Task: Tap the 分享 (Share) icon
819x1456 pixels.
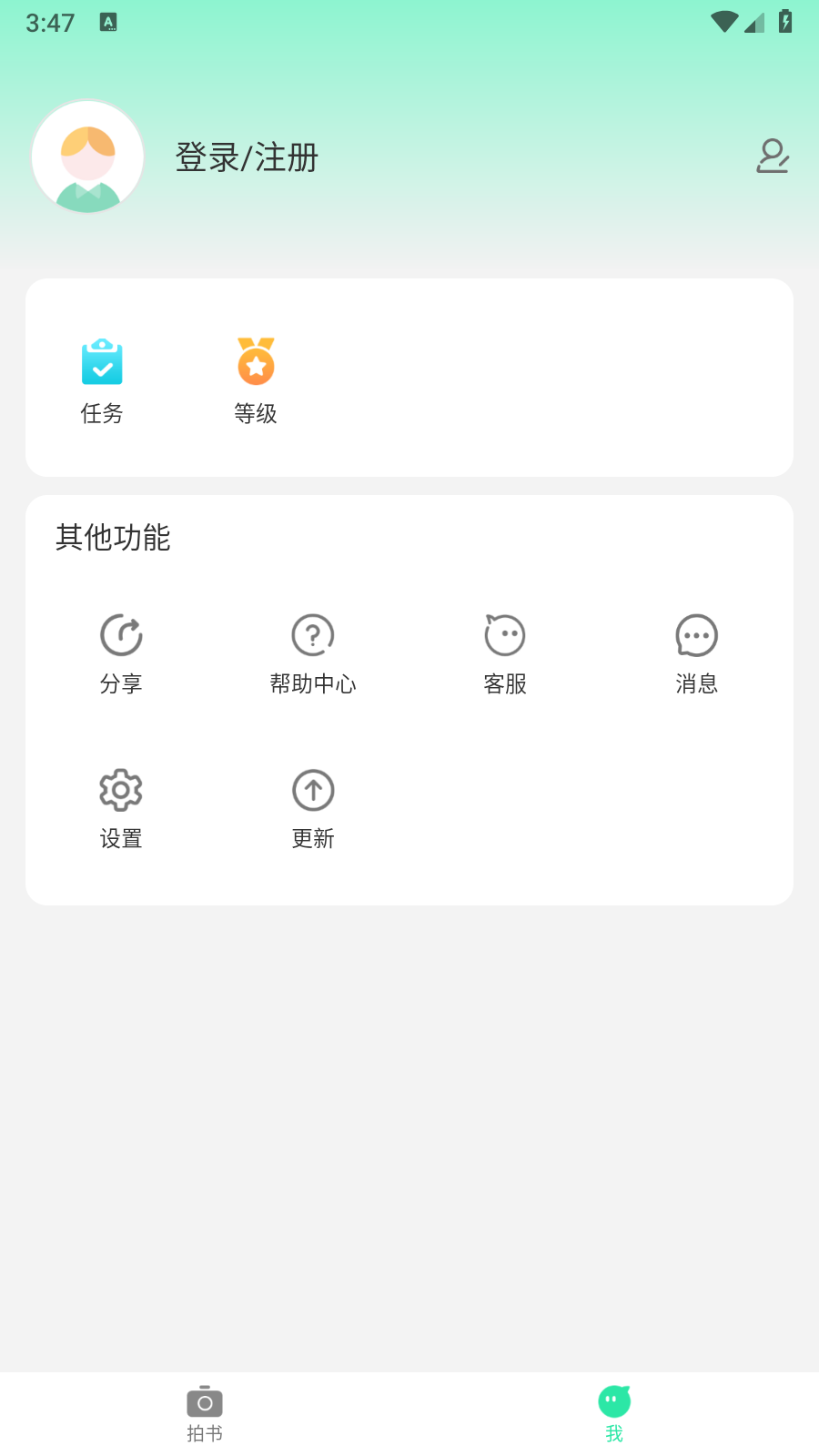Action: pyautogui.click(x=122, y=635)
